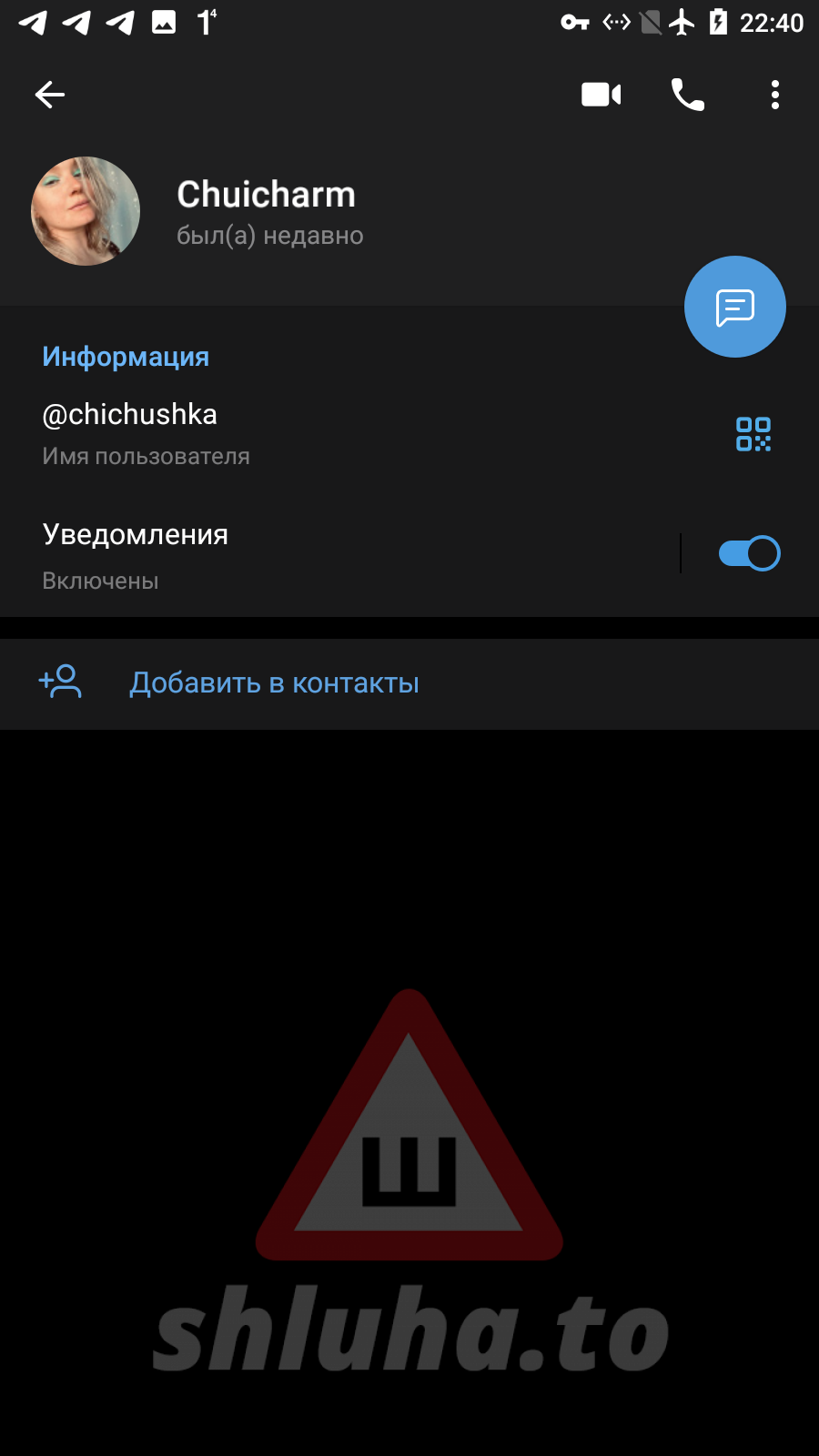
Task: Show the QR code for this profile
Action: (753, 434)
